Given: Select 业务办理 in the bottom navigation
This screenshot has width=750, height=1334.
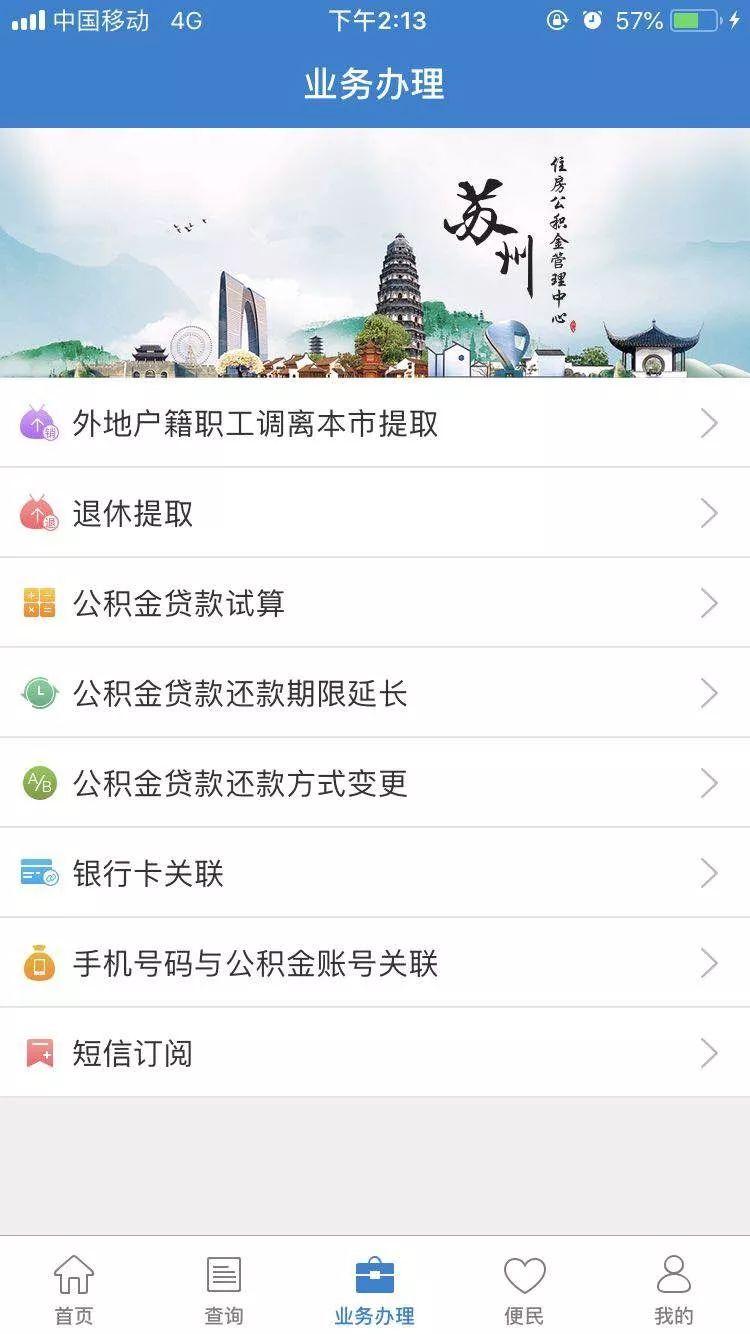Looking at the screenshot, I should tap(375, 1285).
